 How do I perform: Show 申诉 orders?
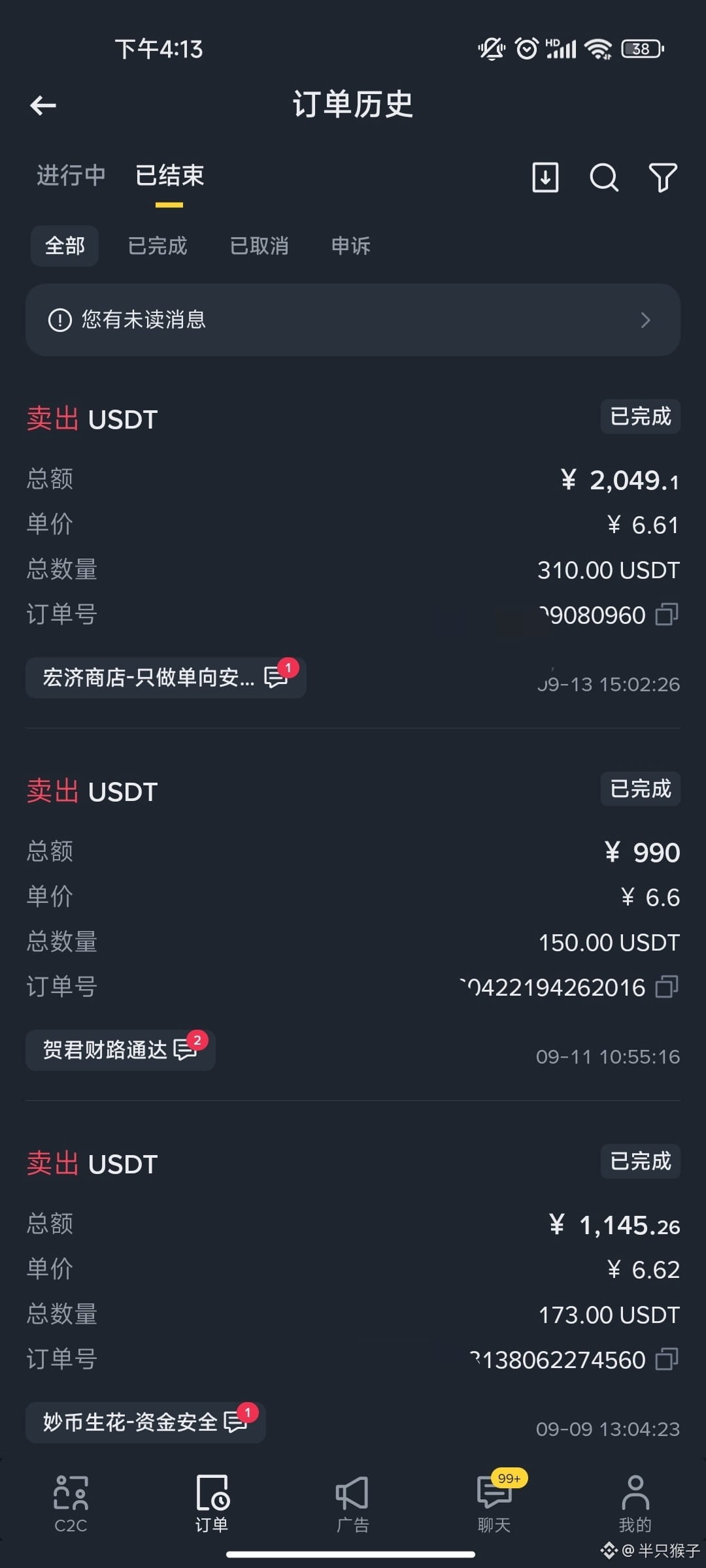(351, 246)
